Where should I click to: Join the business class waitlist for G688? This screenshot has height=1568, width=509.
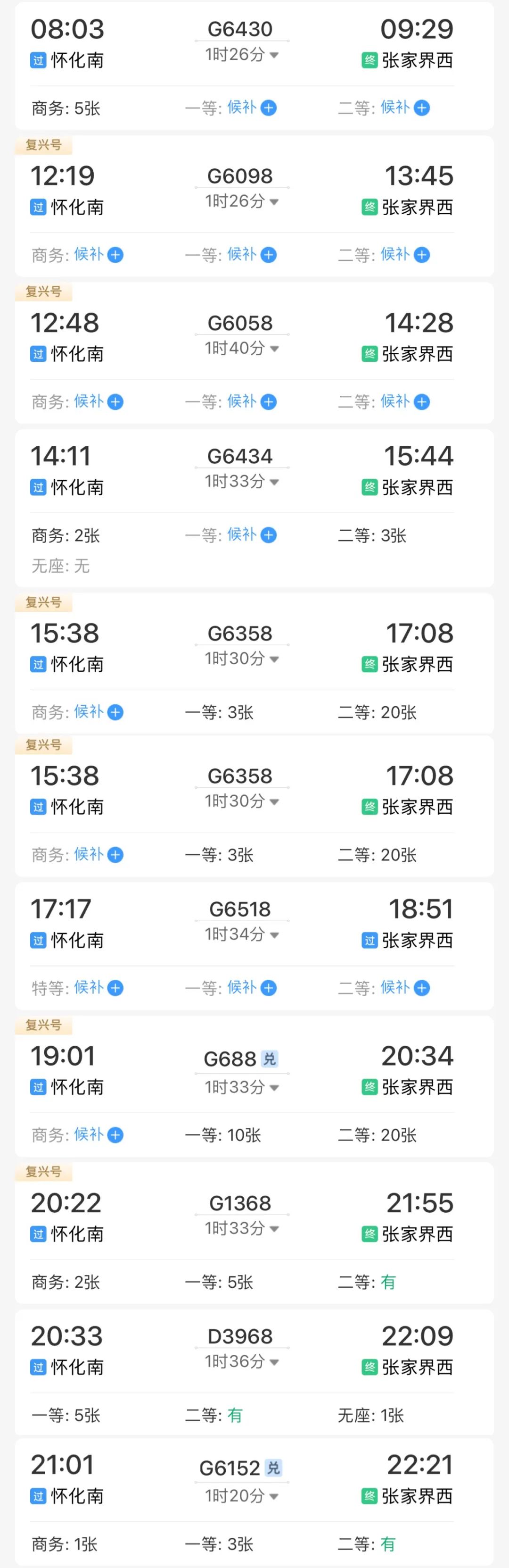(x=115, y=1135)
